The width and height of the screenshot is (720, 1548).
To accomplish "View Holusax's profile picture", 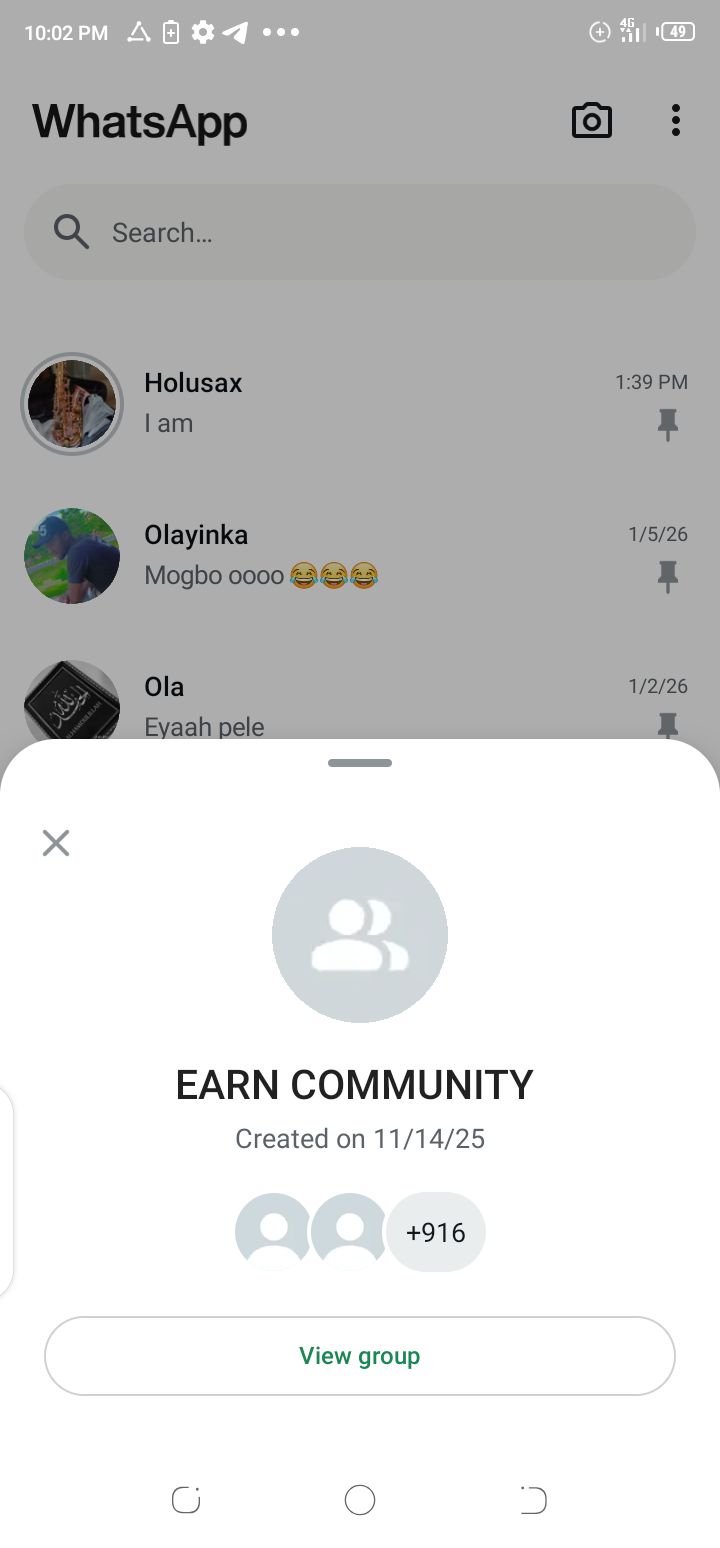I will tap(72, 403).
